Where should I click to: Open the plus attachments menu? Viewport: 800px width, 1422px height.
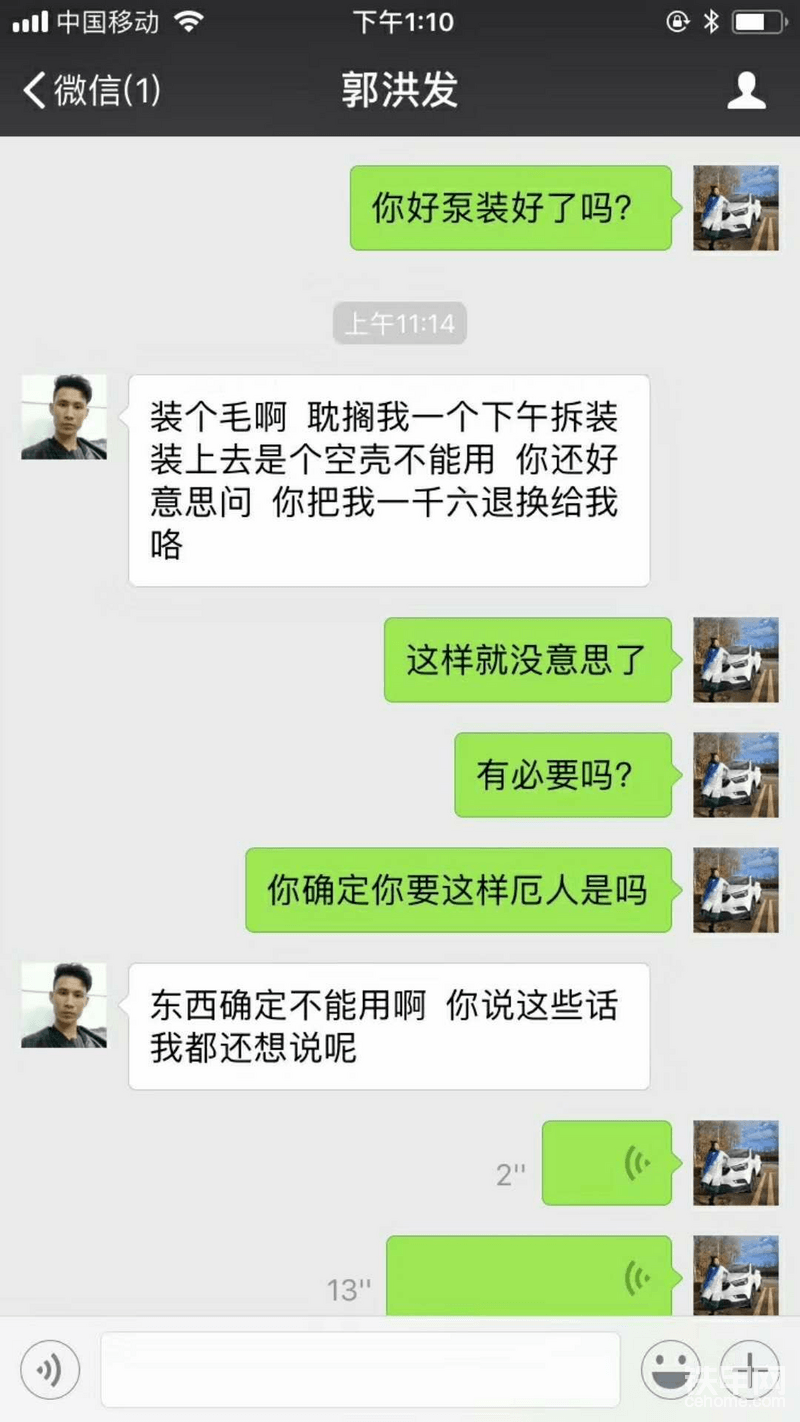[749, 1369]
